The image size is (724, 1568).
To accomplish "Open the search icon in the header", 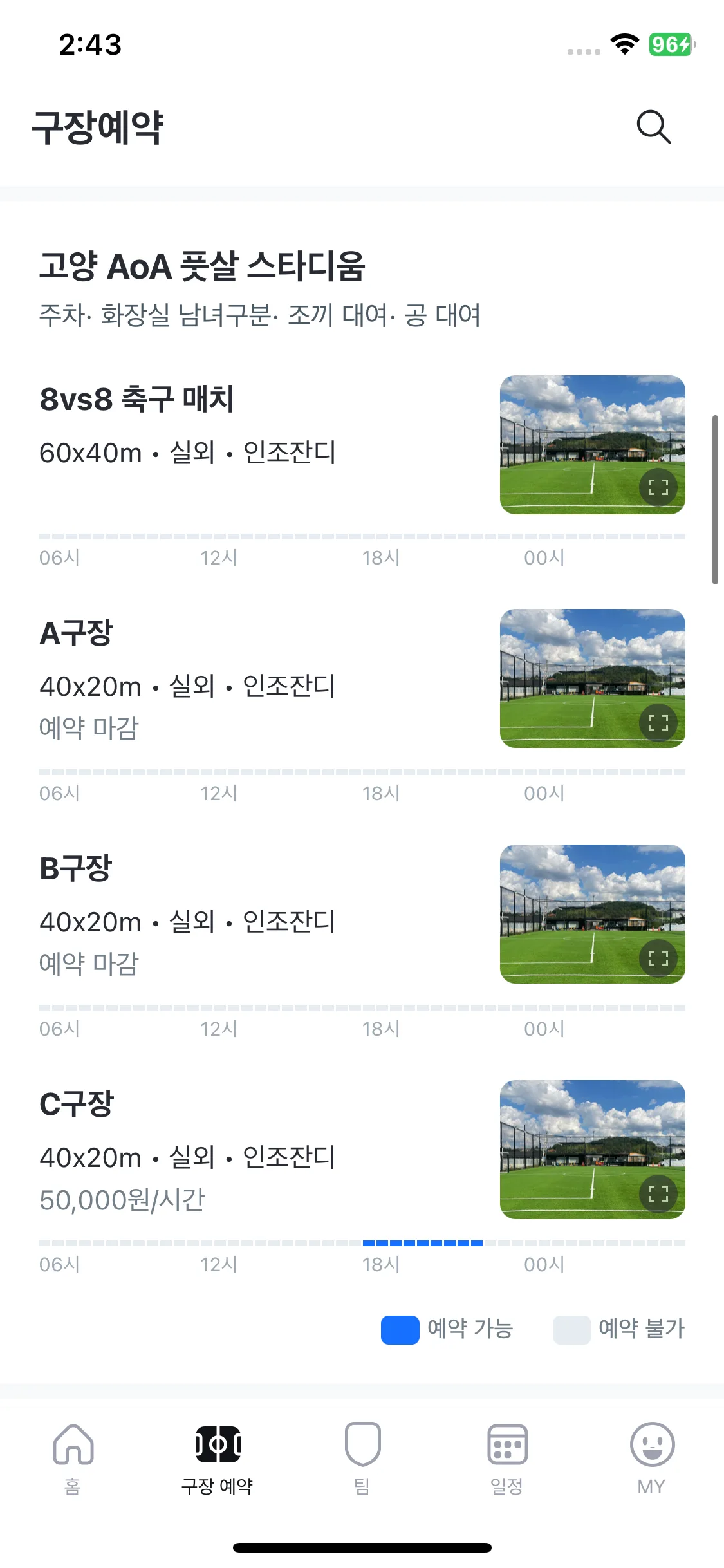I will coord(653,127).
